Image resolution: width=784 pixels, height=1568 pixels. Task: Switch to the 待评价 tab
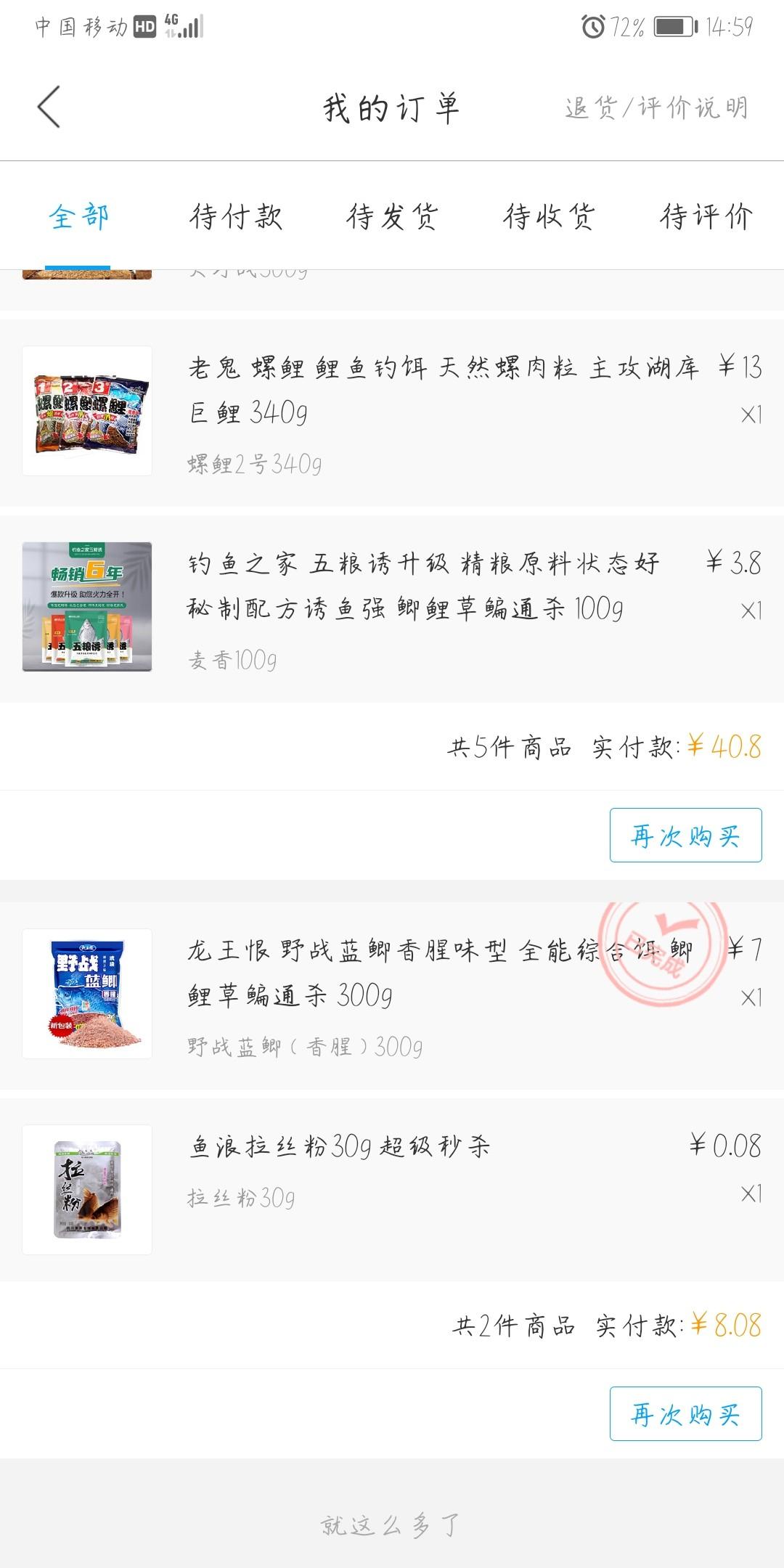pos(706,216)
